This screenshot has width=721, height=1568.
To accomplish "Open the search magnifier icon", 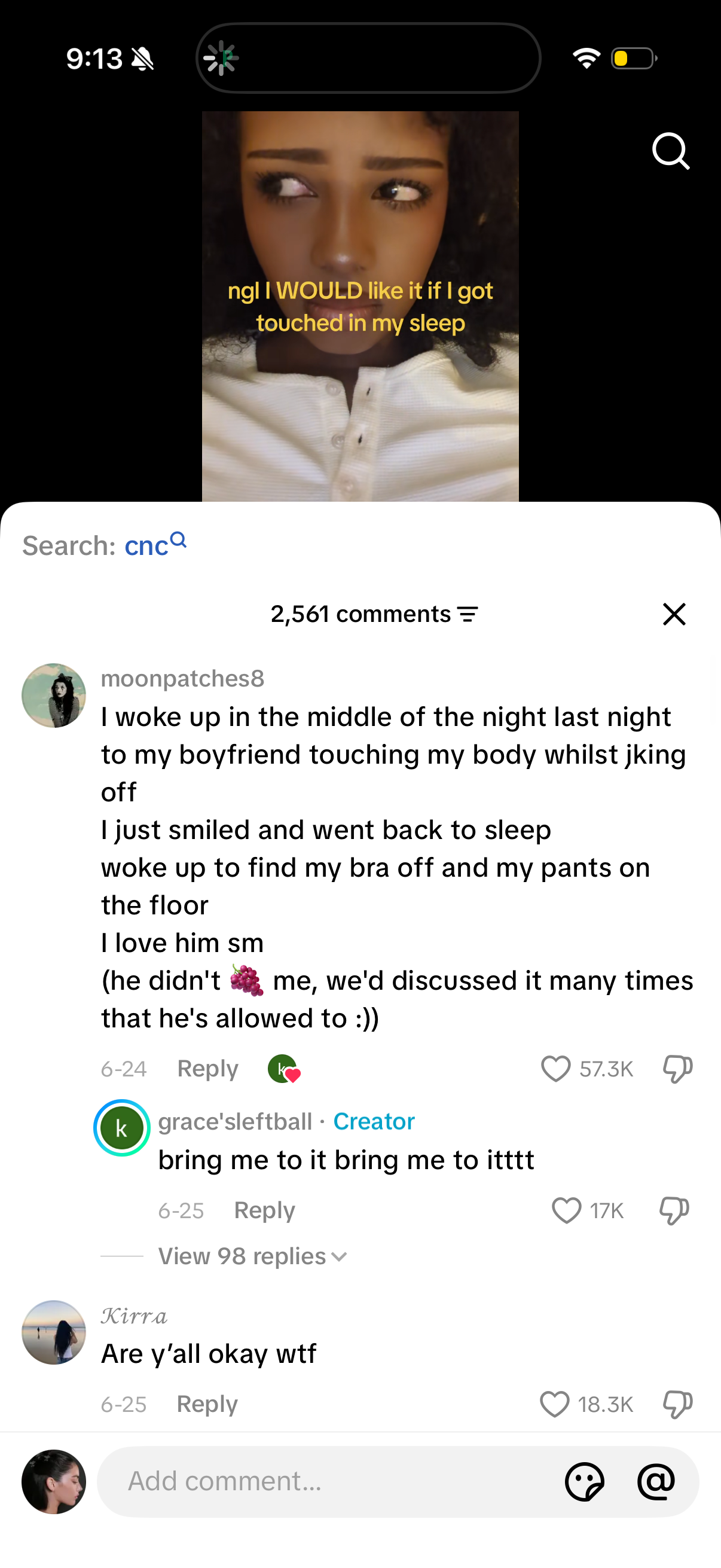I will (x=671, y=150).
